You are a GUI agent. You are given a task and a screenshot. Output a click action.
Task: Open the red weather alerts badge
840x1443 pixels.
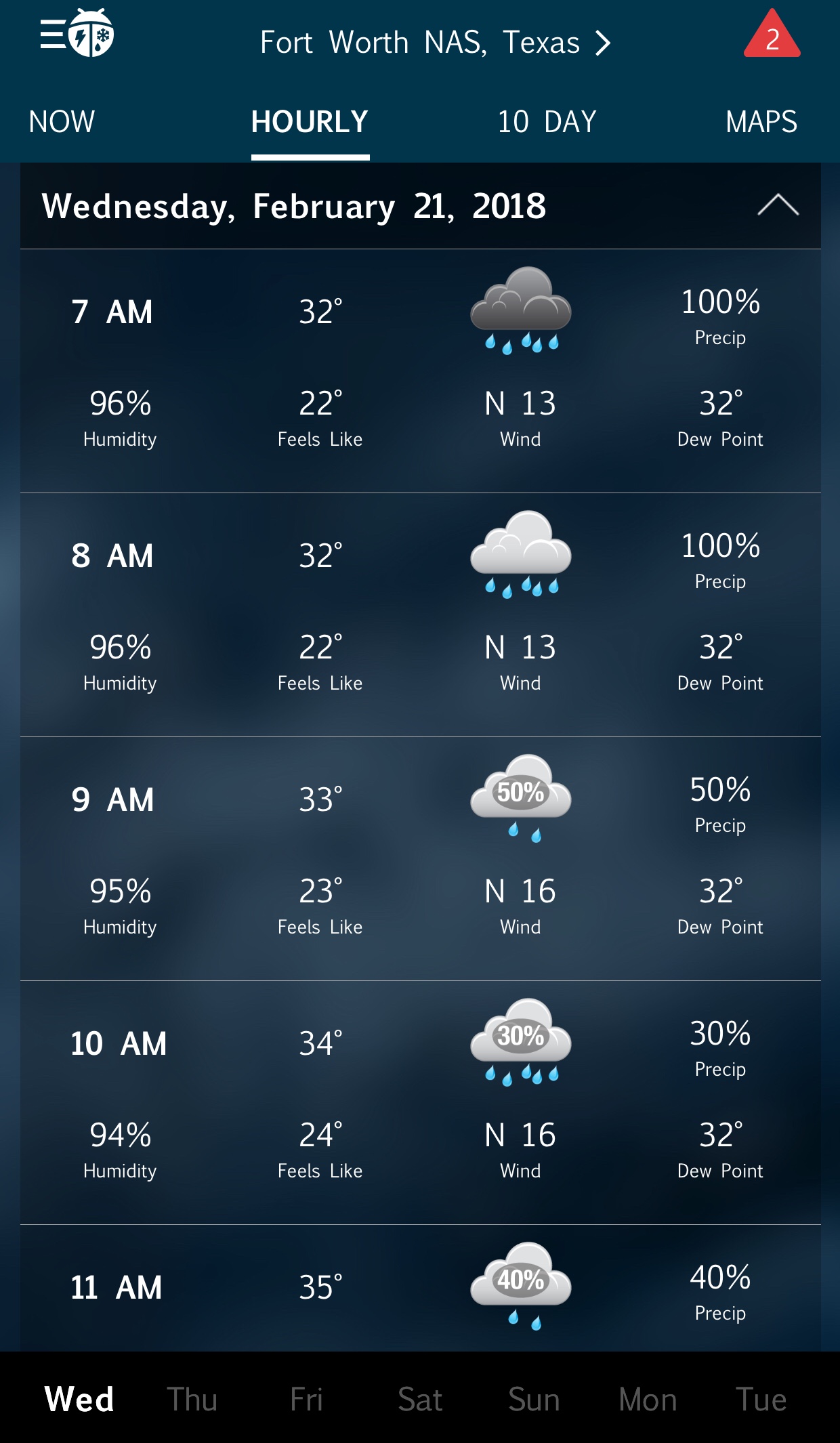tap(772, 37)
